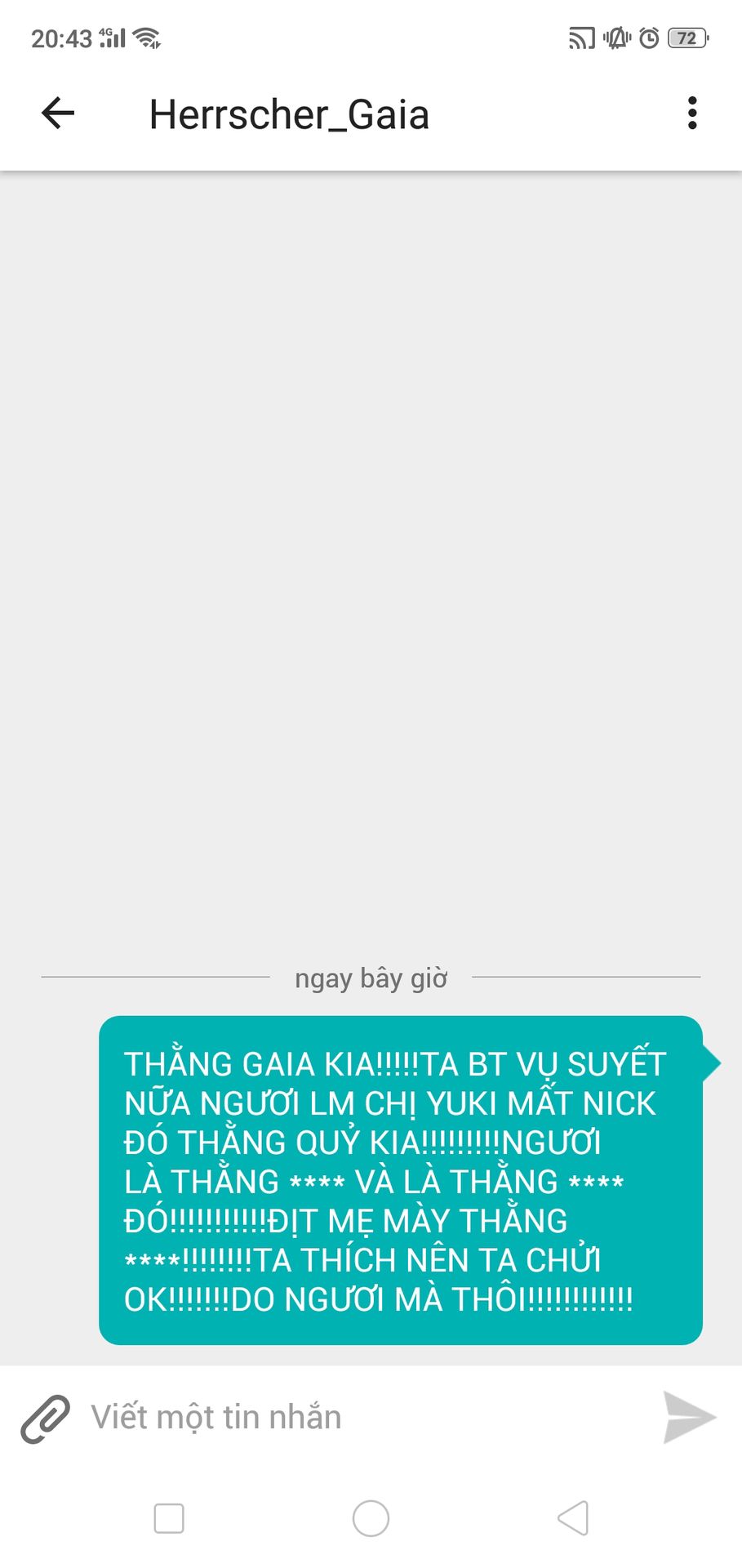Open the three-dot overflow menu
The width and height of the screenshot is (742, 1568).
(692, 114)
